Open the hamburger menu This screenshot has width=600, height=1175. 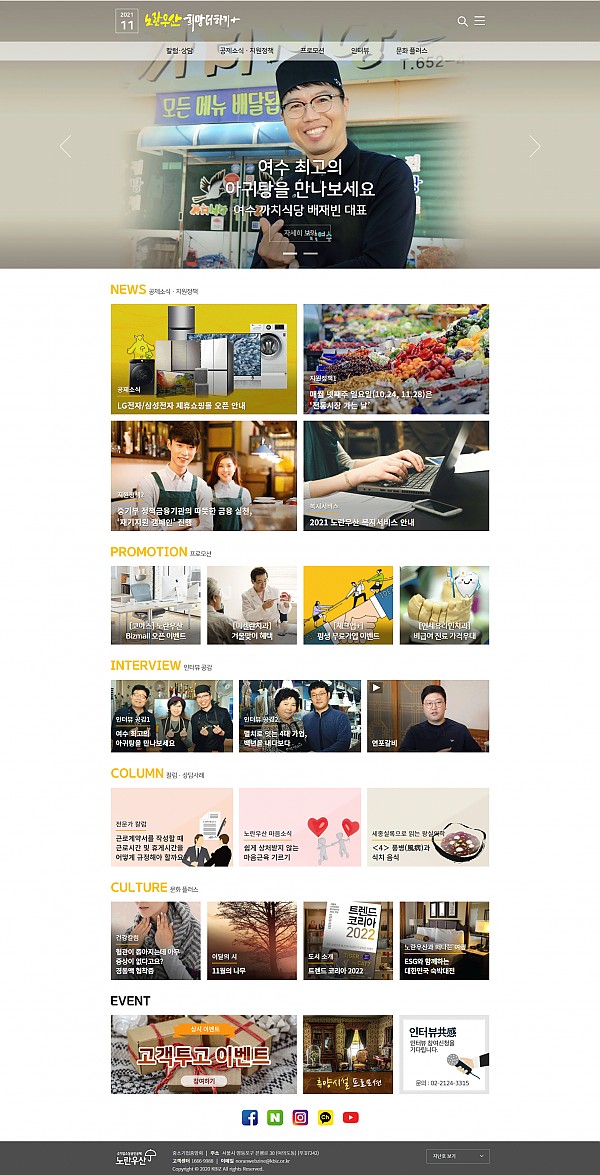(480, 21)
